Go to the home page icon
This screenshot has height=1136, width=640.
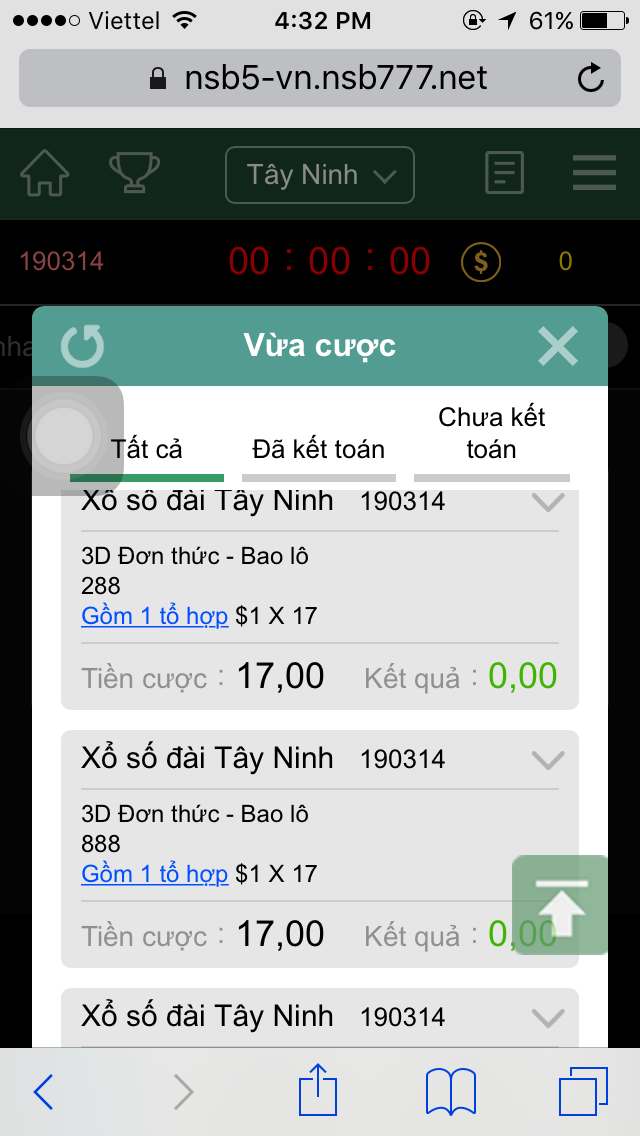coord(45,173)
